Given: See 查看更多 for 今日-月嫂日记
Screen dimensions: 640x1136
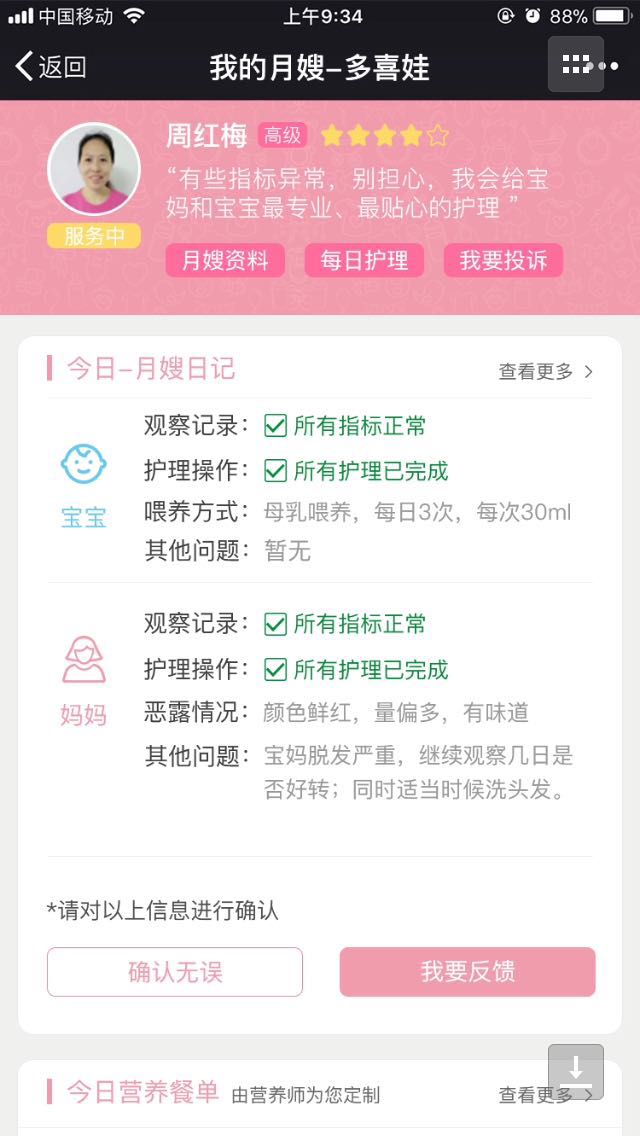Looking at the screenshot, I should 545,371.
